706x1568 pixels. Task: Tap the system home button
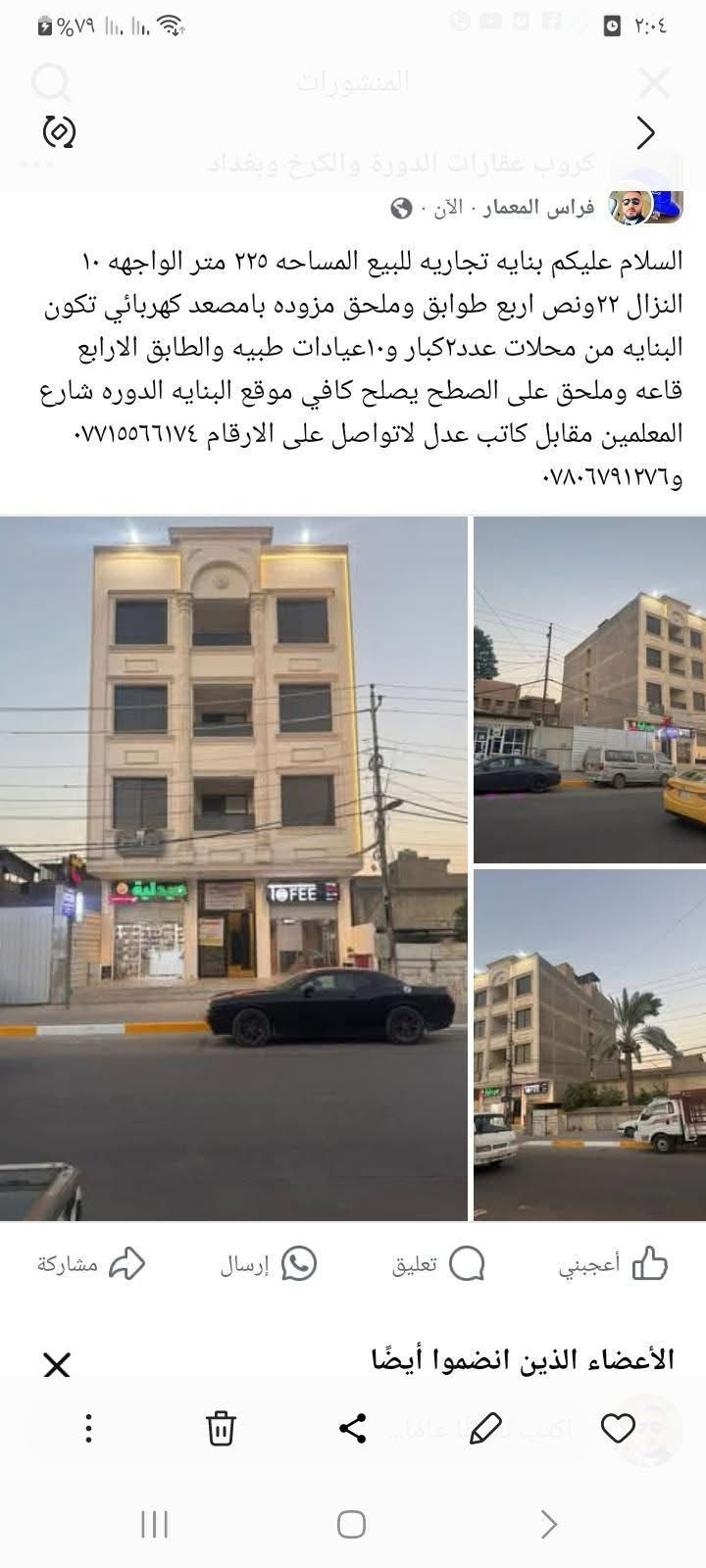[x=352, y=1524]
